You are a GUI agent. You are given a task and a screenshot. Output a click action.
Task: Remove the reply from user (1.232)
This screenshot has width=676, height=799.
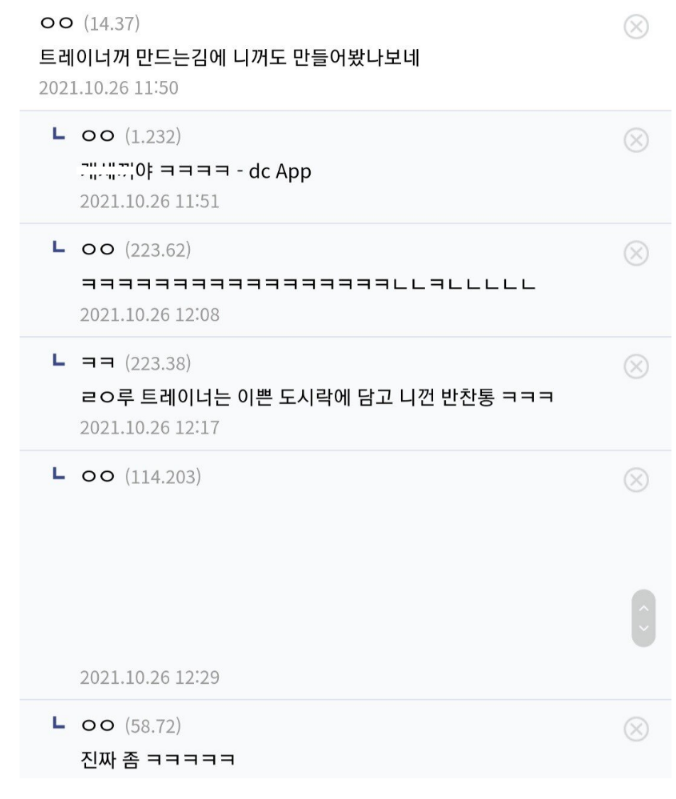pyautogui.click(x=636, y=140)
